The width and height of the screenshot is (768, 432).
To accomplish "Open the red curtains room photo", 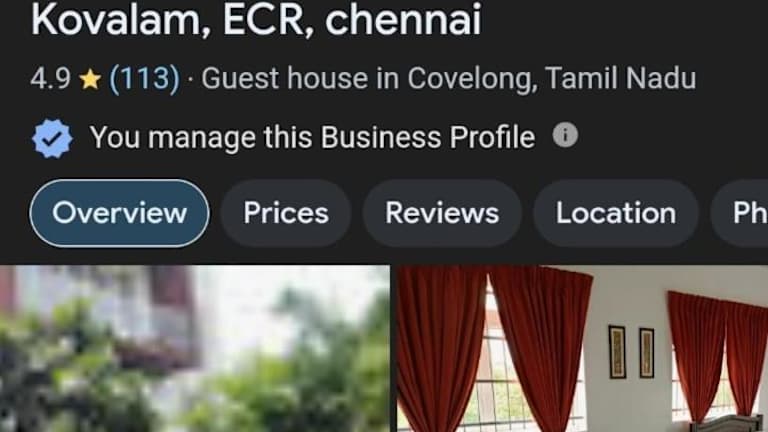I will (582, 348).
